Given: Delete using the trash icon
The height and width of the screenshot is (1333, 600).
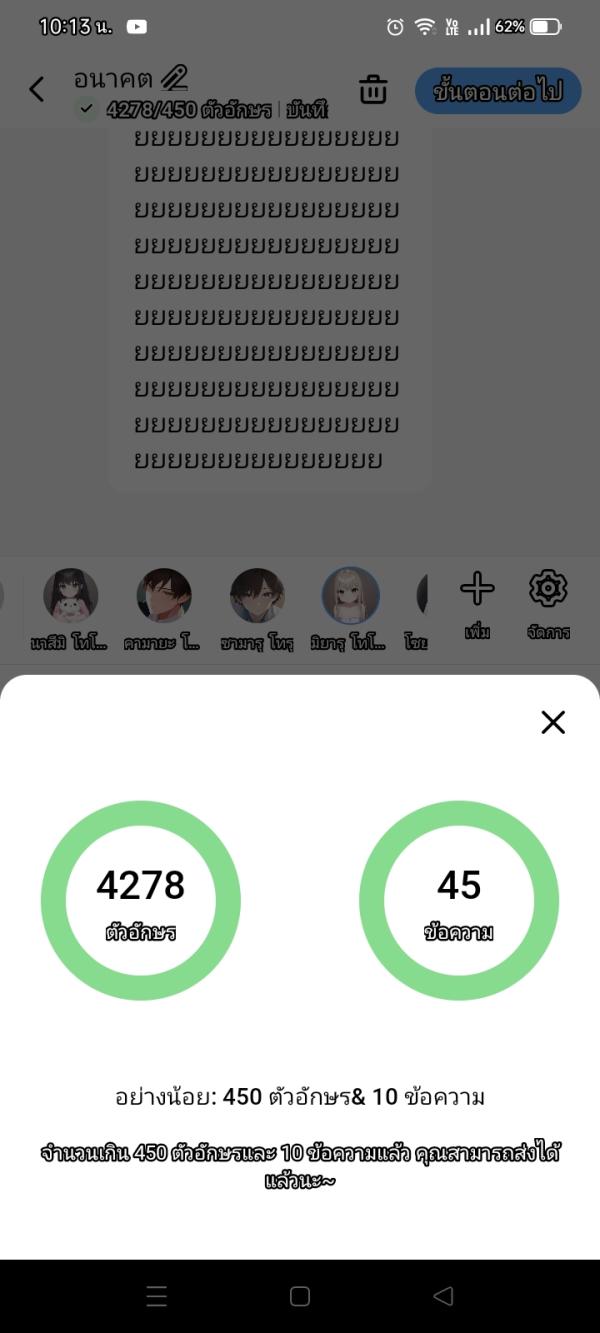Looking at the screenshot, I should click(373, 90).
